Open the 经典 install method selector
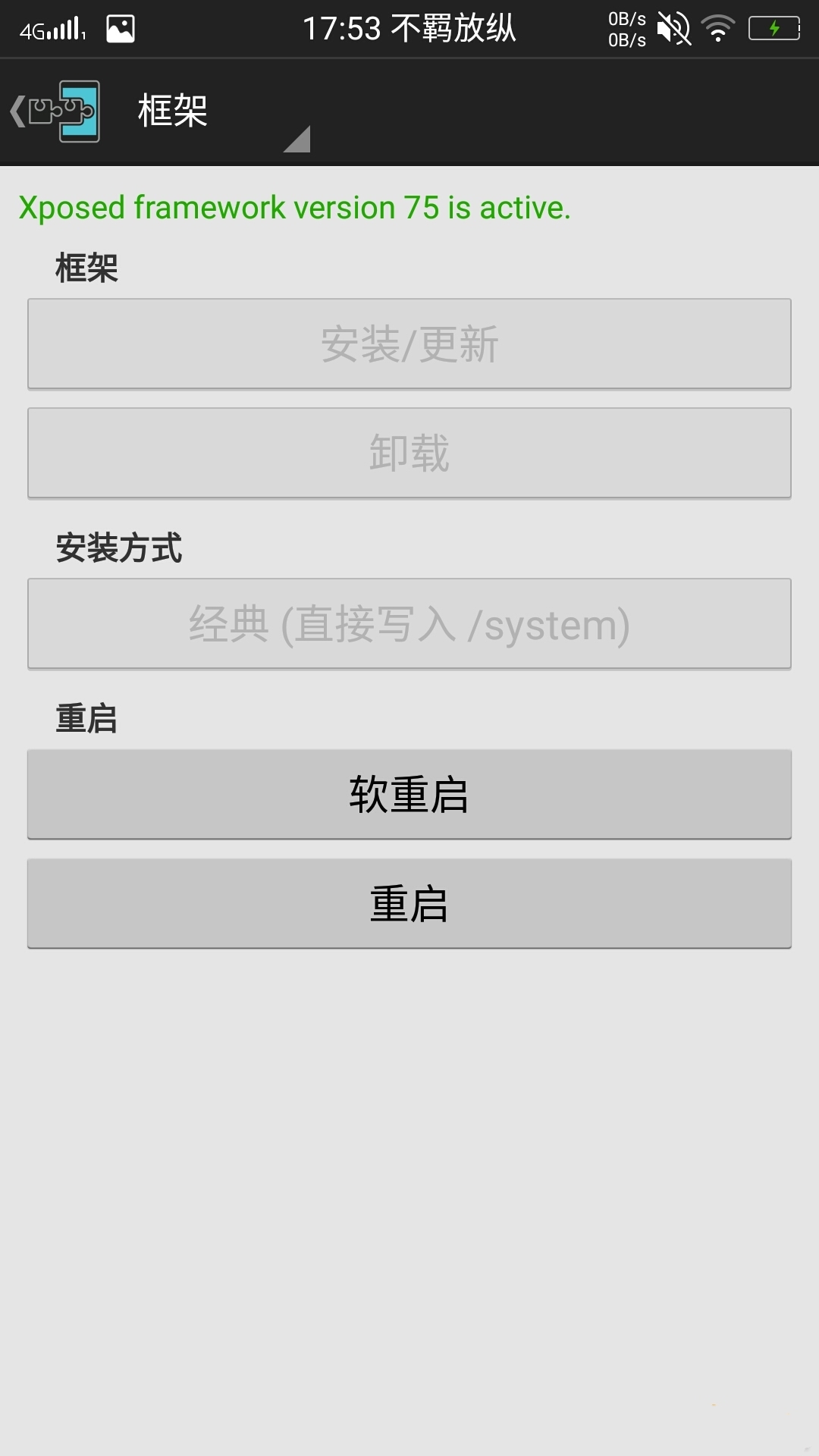Screen dimensions: 819x1456 coord(409,624)
